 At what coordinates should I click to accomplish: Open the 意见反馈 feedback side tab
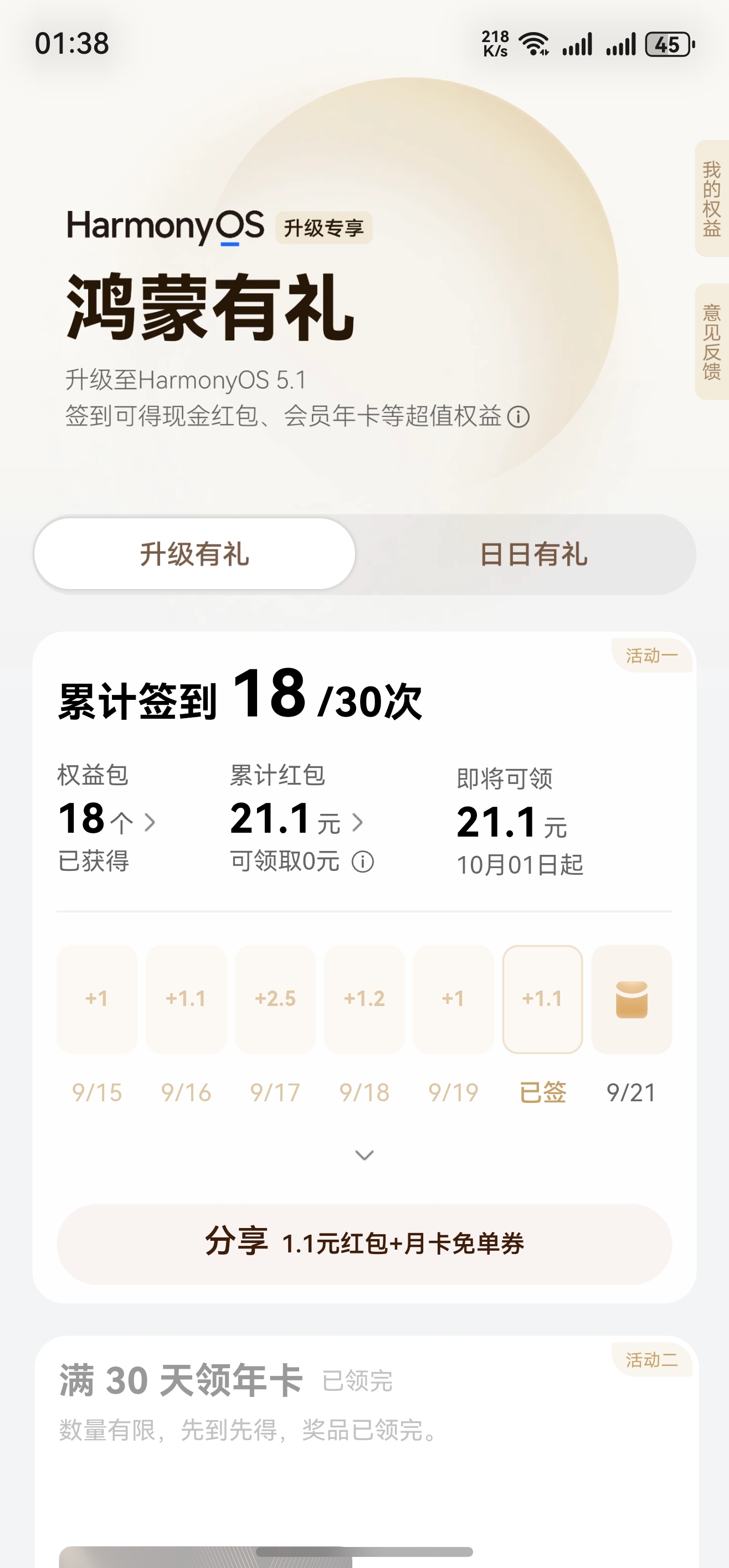point(711,342)
